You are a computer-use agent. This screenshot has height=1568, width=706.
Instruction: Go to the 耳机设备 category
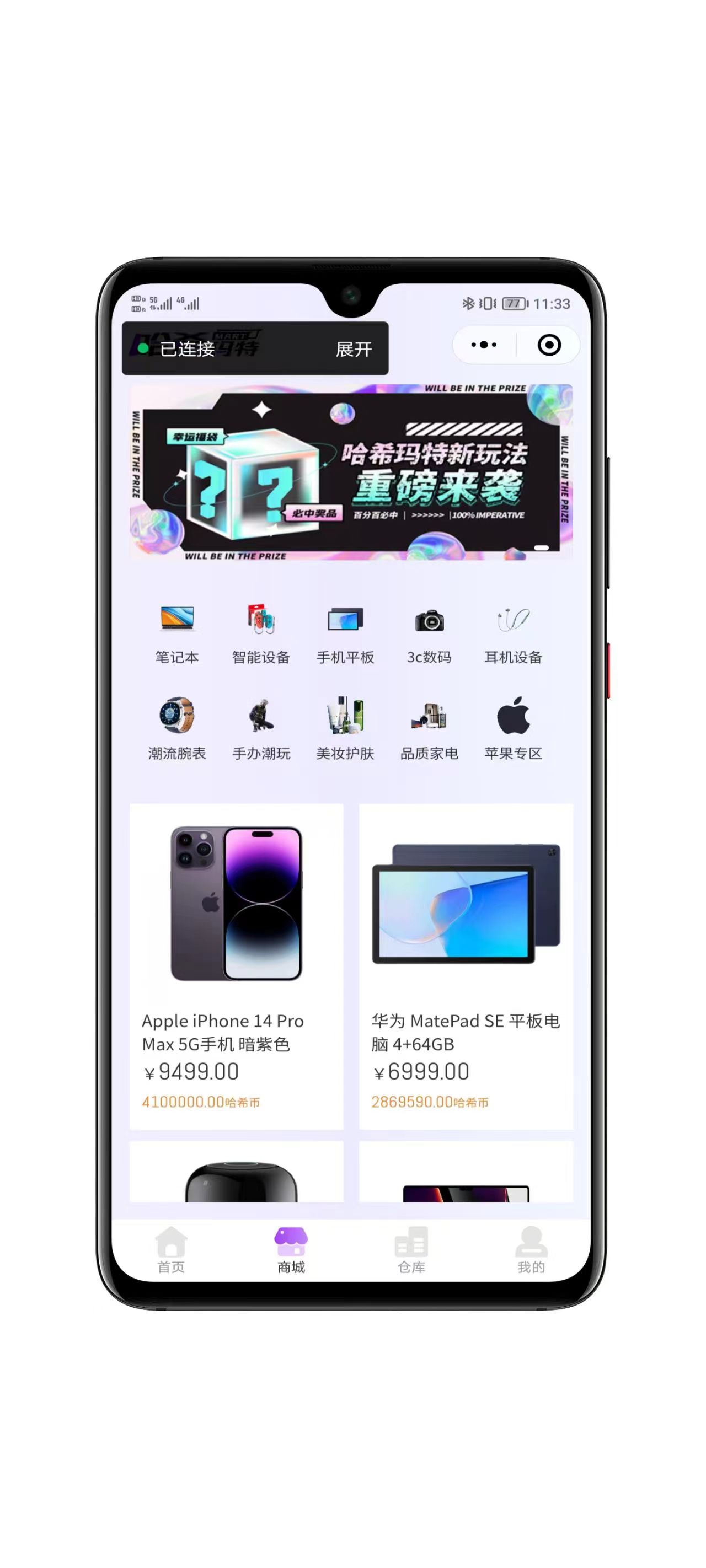click(513, 633)
